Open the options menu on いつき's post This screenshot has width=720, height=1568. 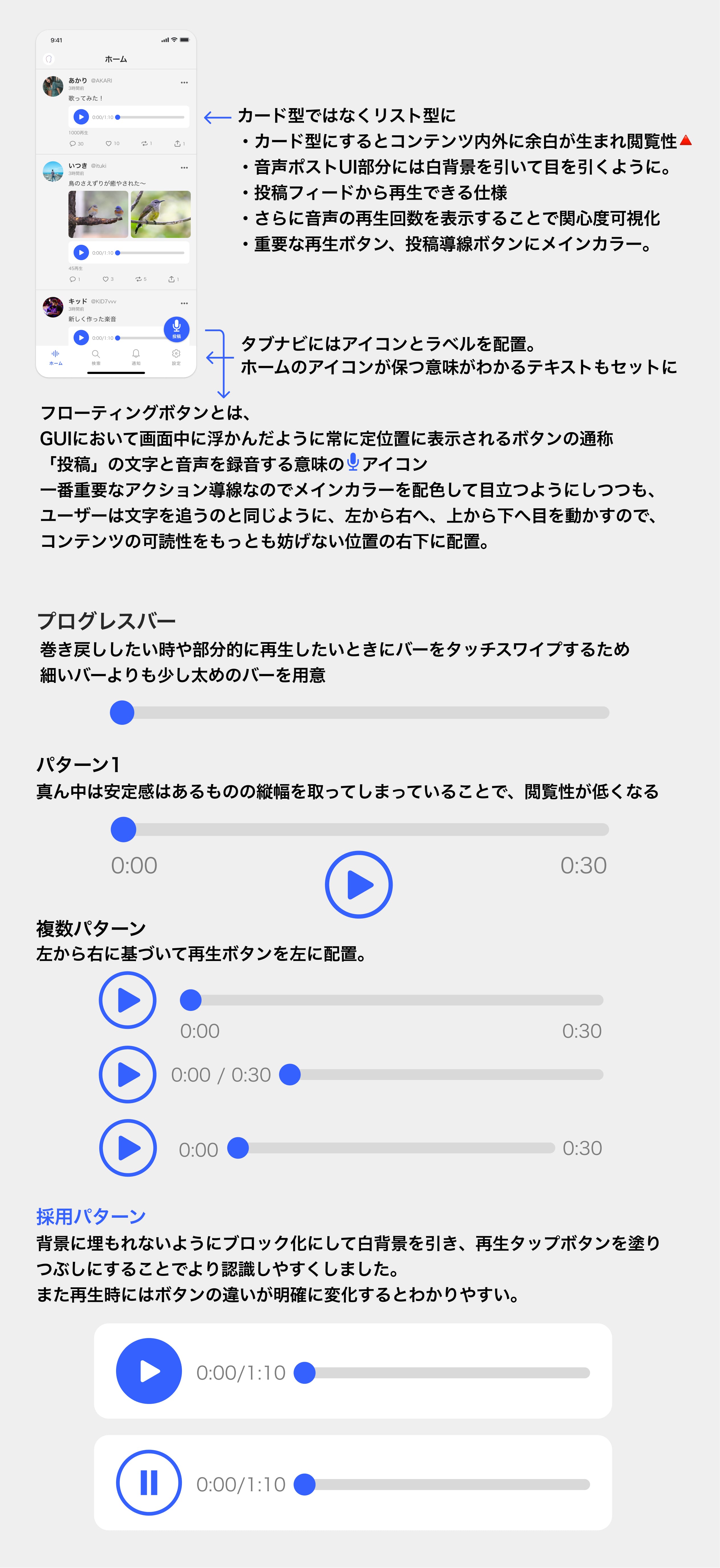(184, 167)
